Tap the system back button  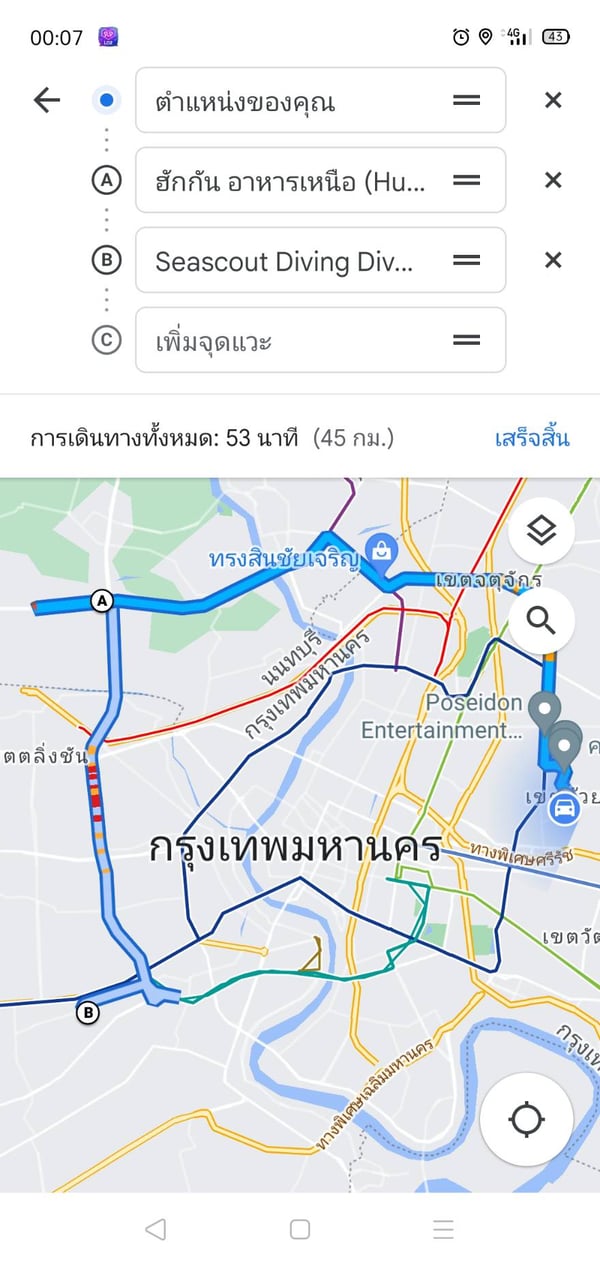pos(155,1229)
